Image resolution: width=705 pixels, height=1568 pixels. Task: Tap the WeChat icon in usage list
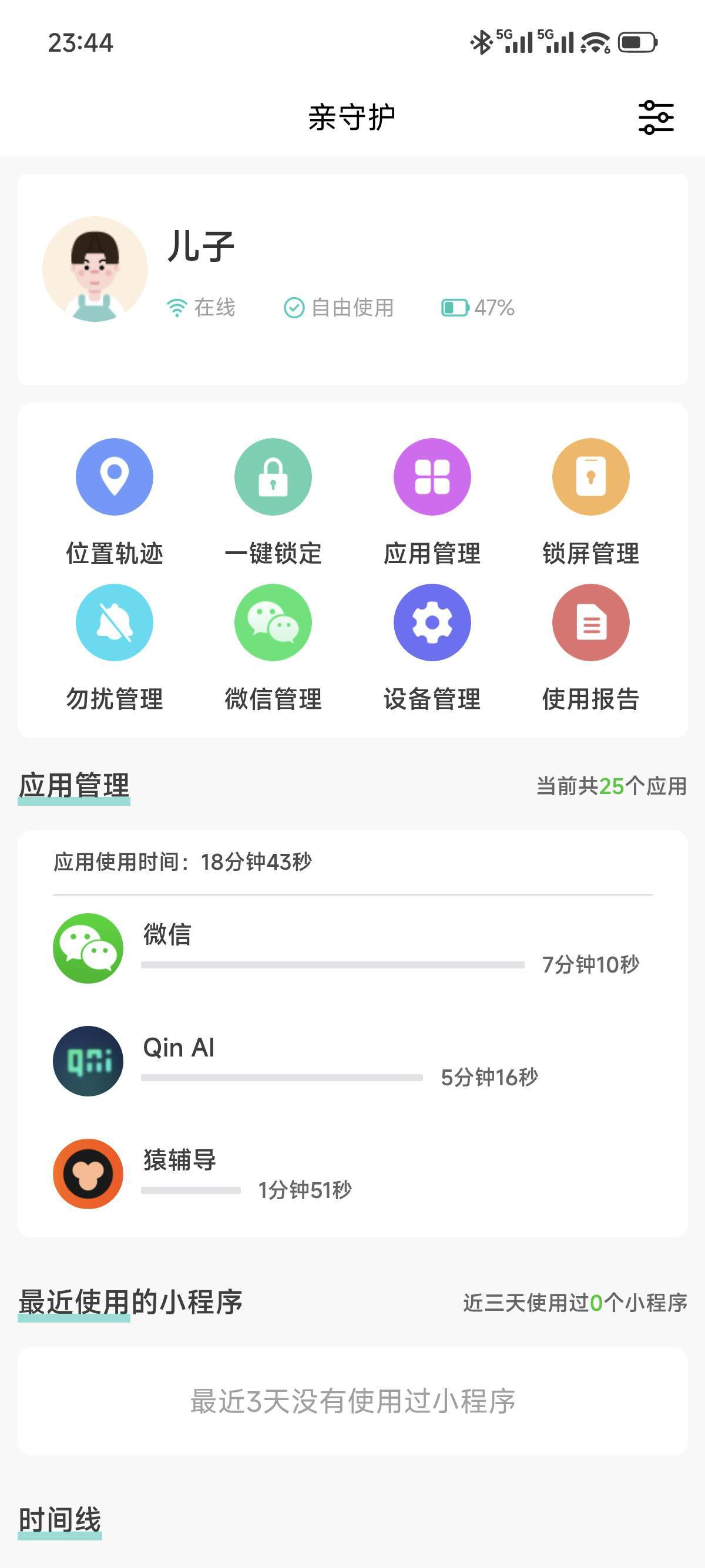tap(88, 949)
